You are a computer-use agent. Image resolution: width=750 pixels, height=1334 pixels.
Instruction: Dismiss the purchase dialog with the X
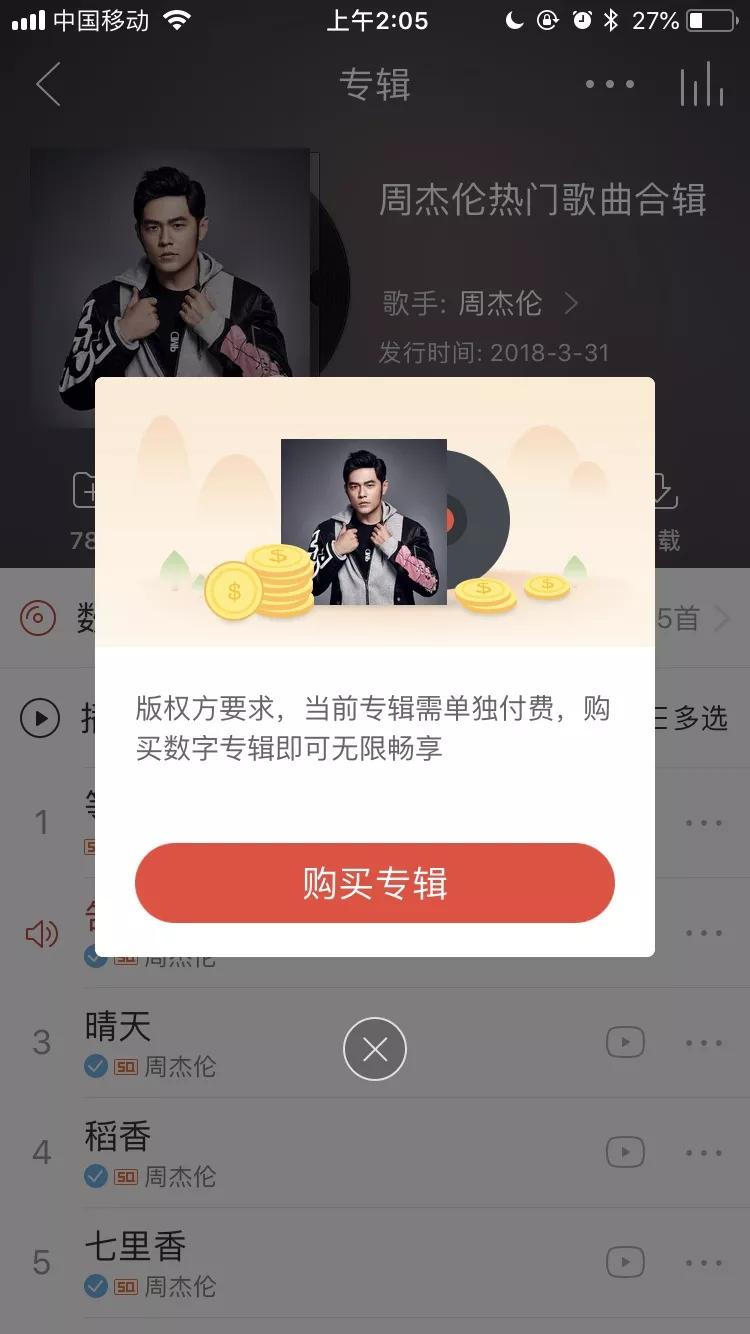(x=375, y=1049)
